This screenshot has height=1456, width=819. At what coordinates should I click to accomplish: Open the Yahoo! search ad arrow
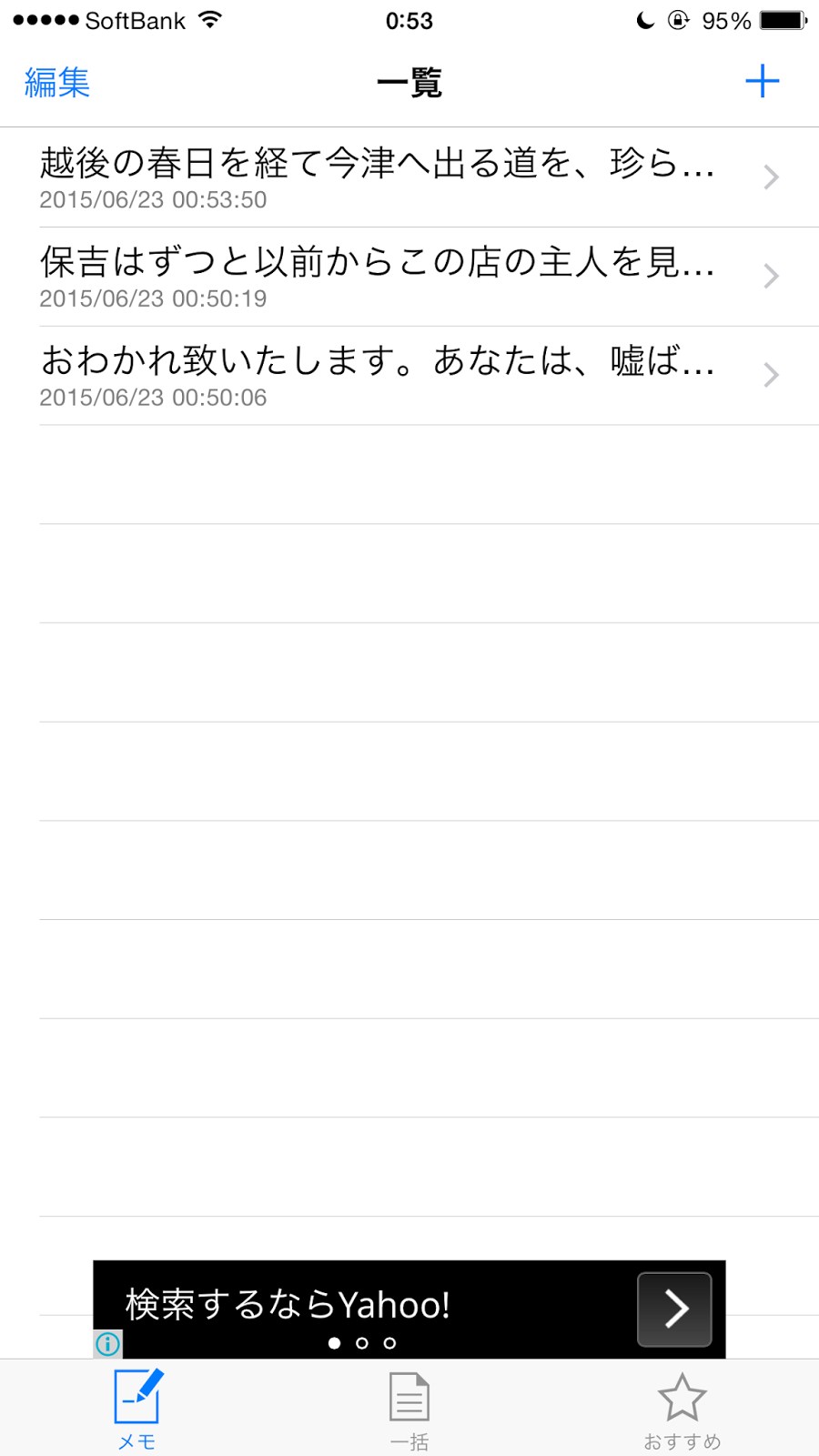click(x=674, y=1309)
